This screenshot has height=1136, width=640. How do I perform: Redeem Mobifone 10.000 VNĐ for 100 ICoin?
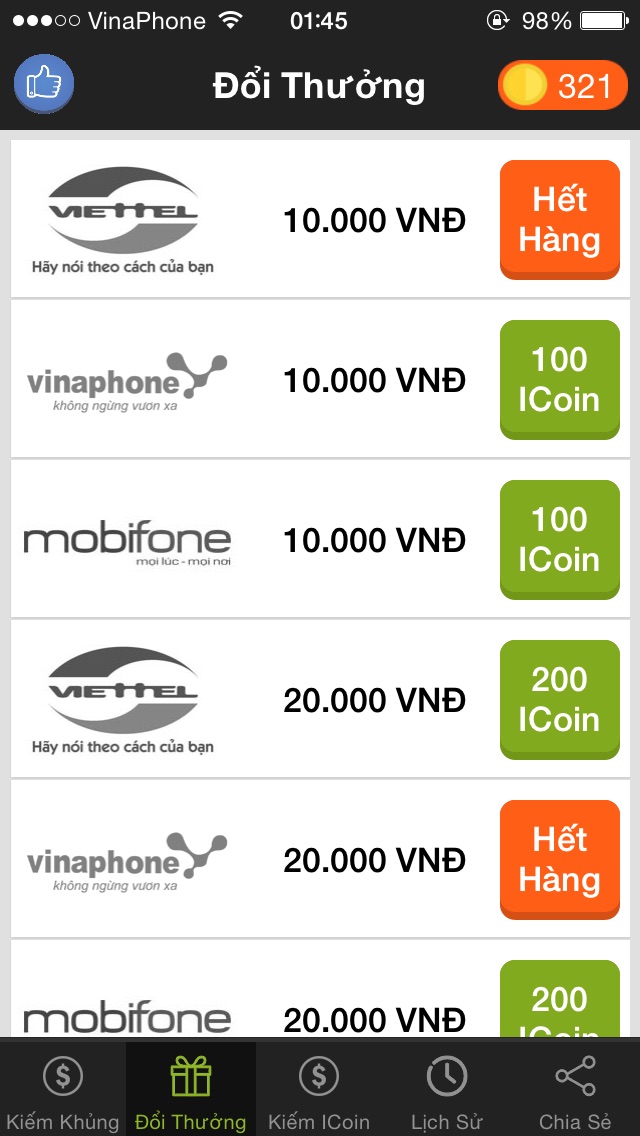[560, 539]
